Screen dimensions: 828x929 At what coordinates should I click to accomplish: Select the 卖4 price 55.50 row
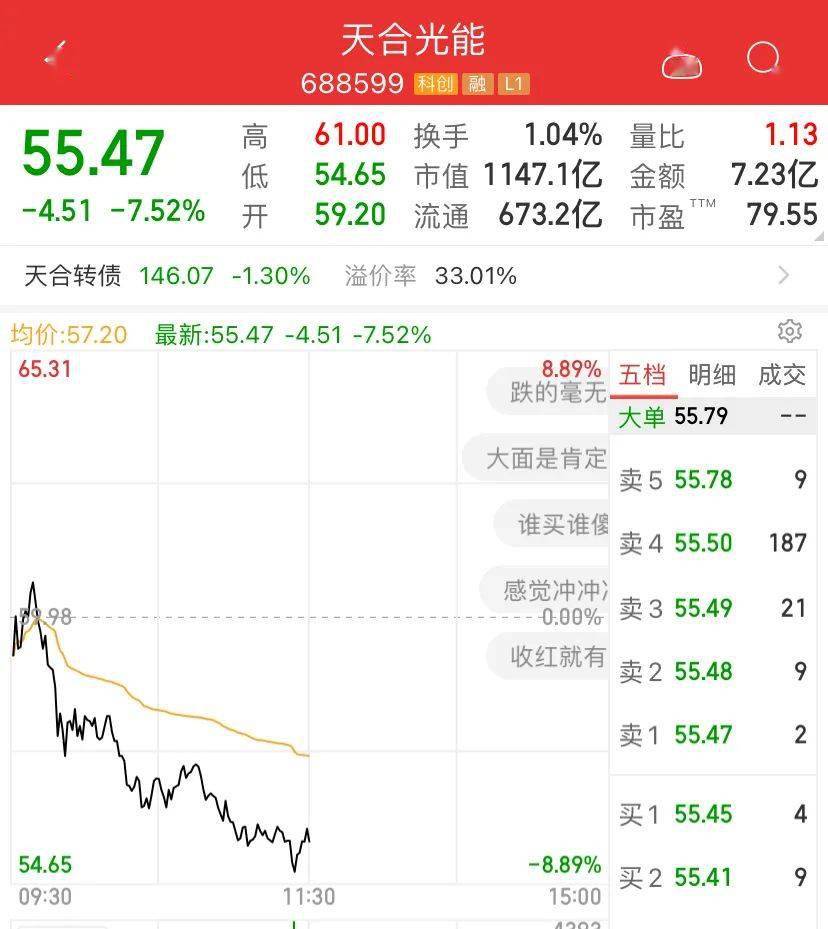(x=712, y=543)
